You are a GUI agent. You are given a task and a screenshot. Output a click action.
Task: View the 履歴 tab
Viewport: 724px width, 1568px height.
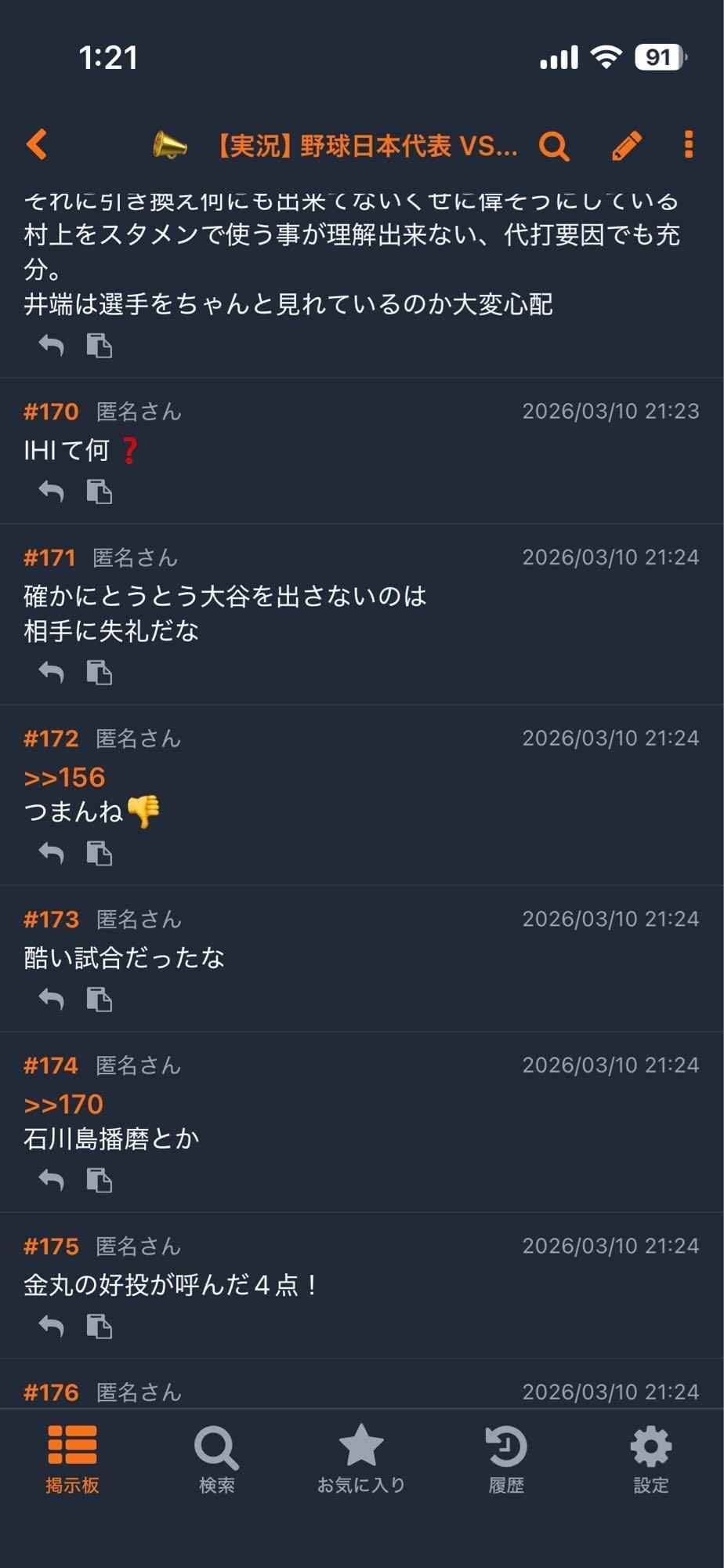tap(506, 1458)
